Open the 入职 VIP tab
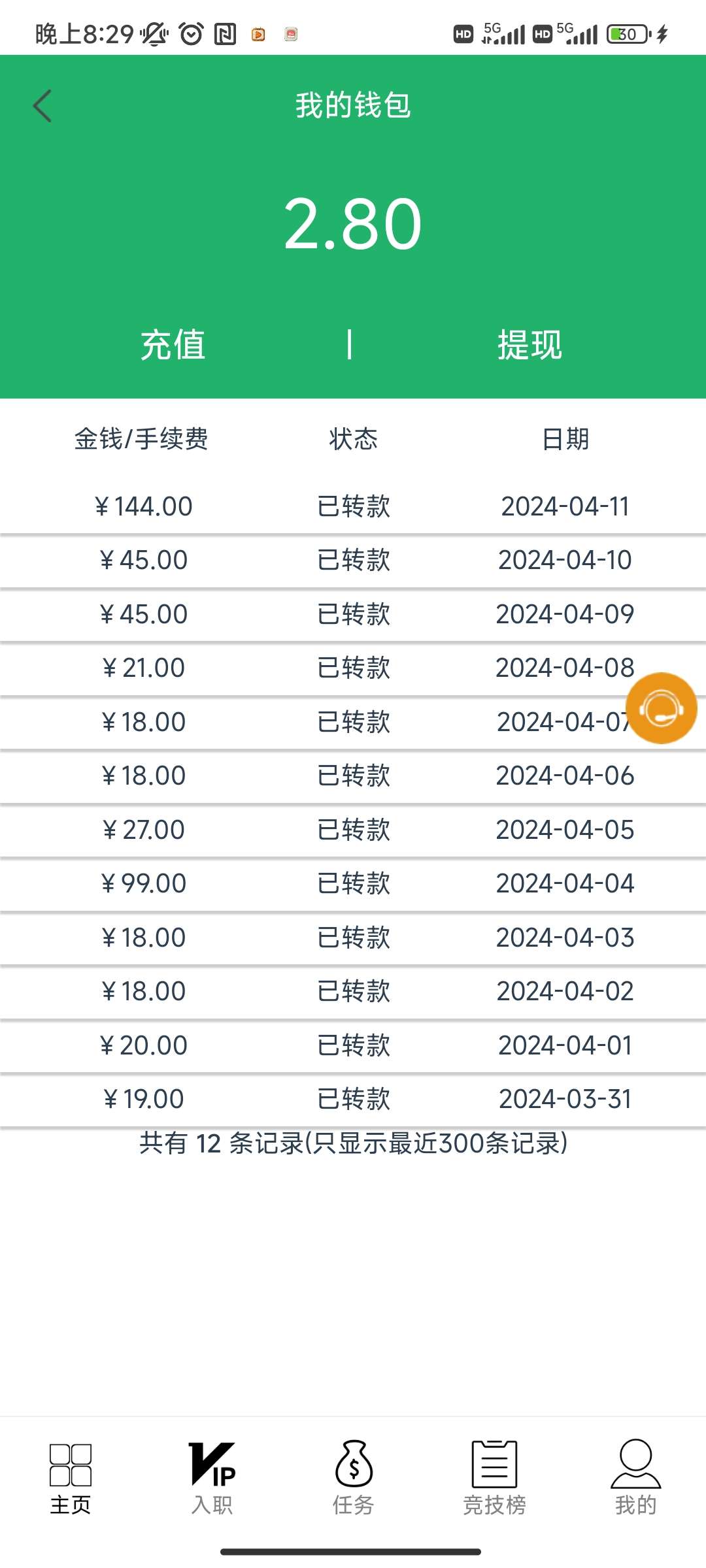Viewport: 706px width, 1568px height. coord(212,1478)
